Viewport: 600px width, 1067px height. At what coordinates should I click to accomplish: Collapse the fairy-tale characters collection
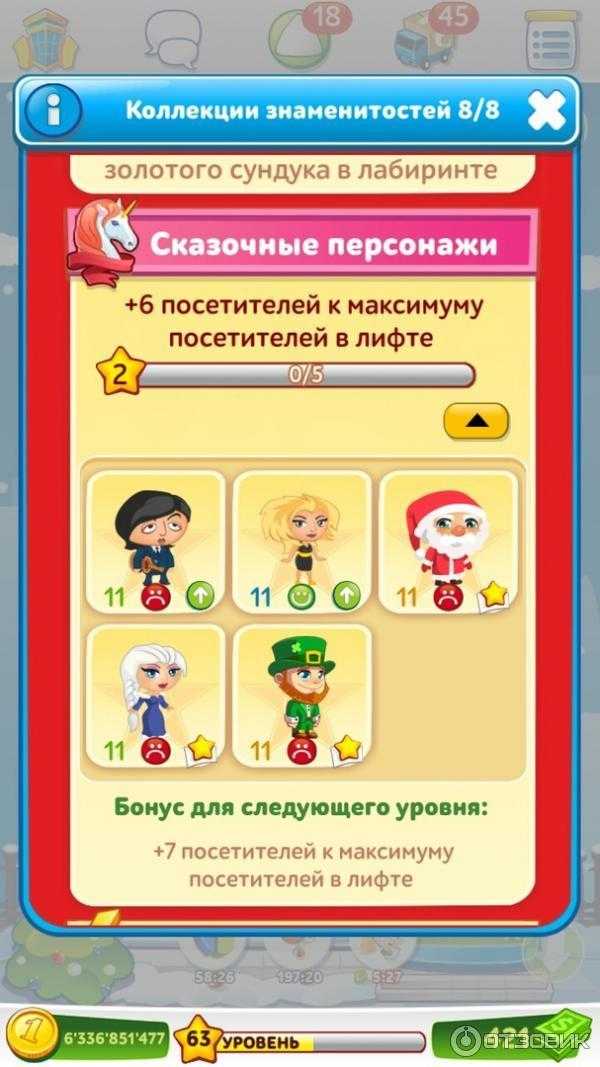(x=476, y=421)
